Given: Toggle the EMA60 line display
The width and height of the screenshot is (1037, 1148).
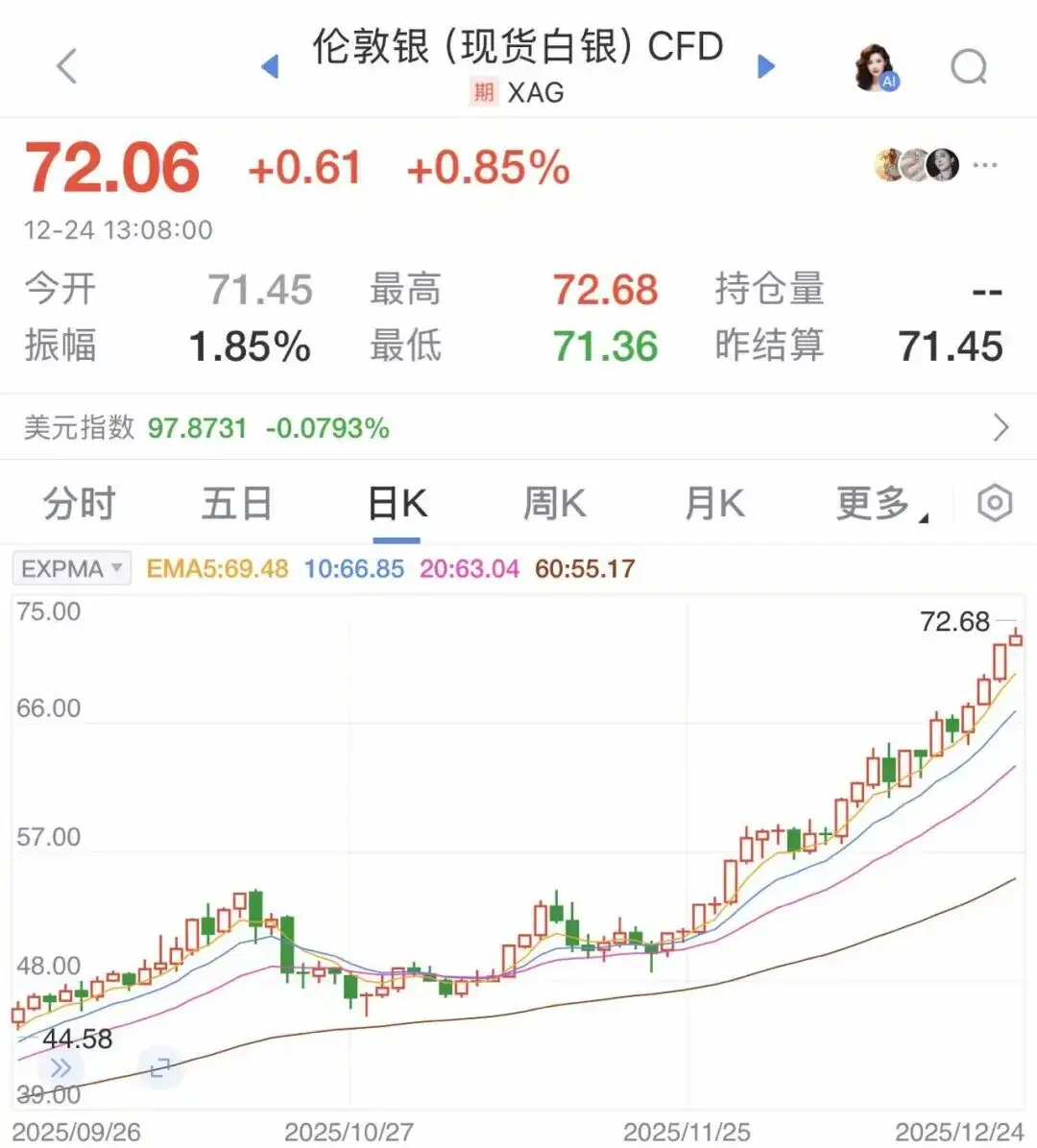Looking at the screenshot, I should (x=586, y=567).
